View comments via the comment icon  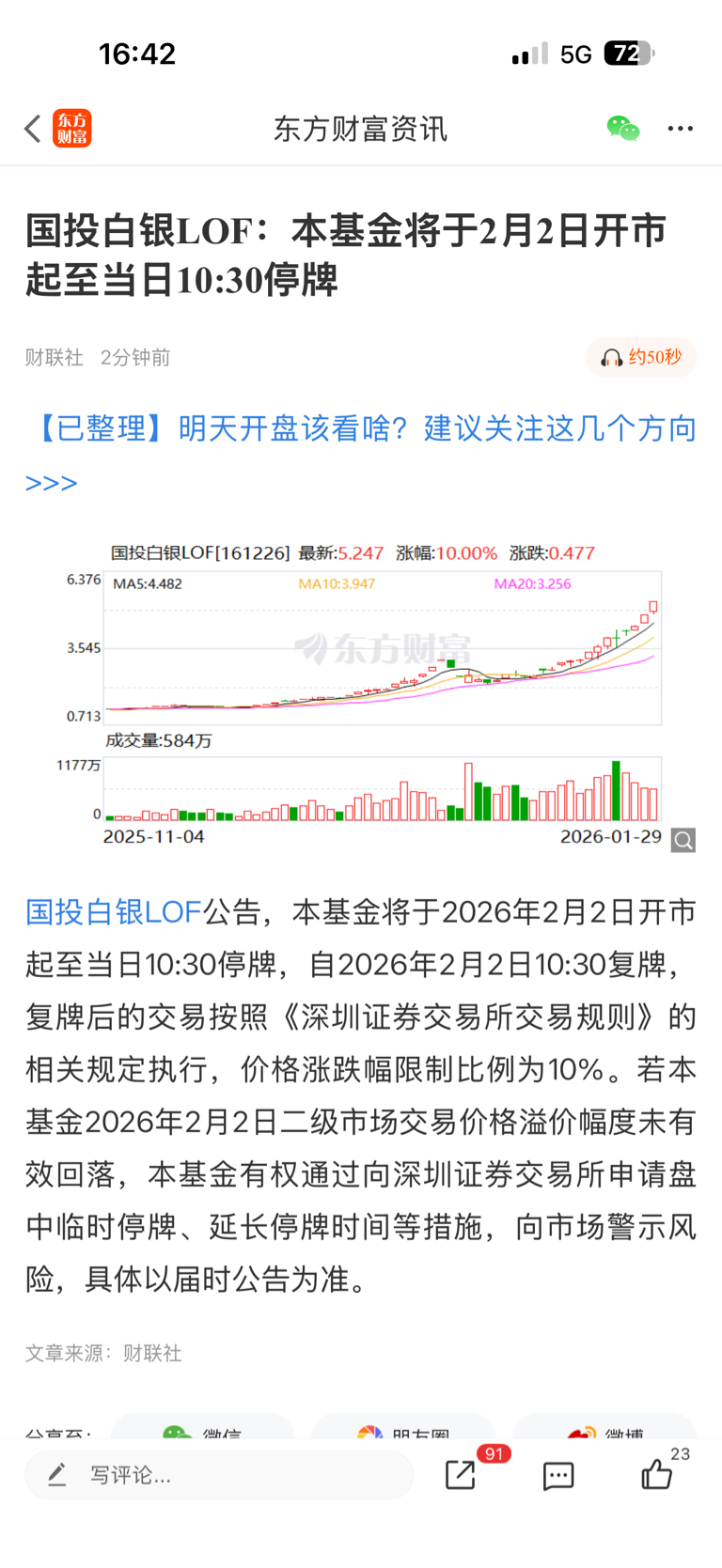tap(558, 1475)
